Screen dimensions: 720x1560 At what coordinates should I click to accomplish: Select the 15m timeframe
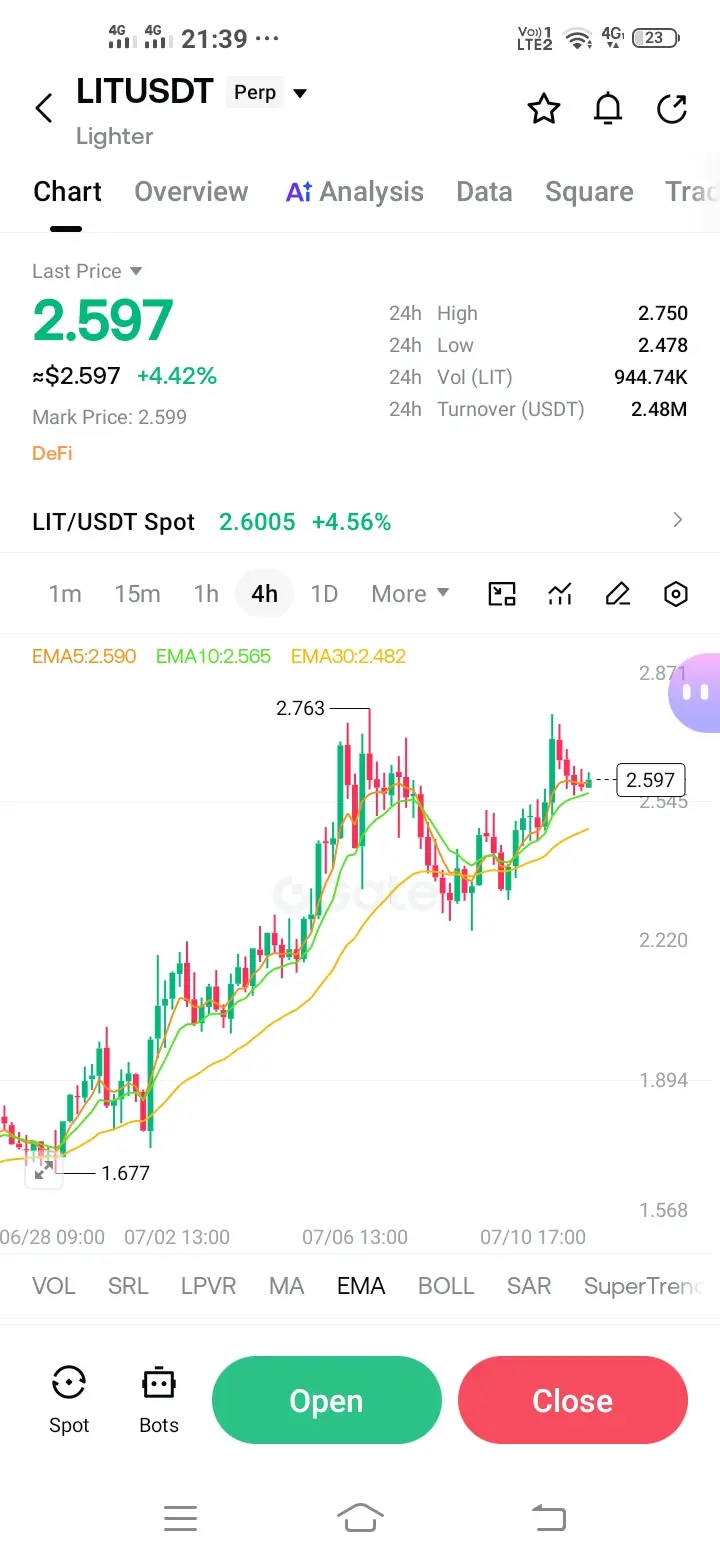pyautogui.click(x=137, y=594)
